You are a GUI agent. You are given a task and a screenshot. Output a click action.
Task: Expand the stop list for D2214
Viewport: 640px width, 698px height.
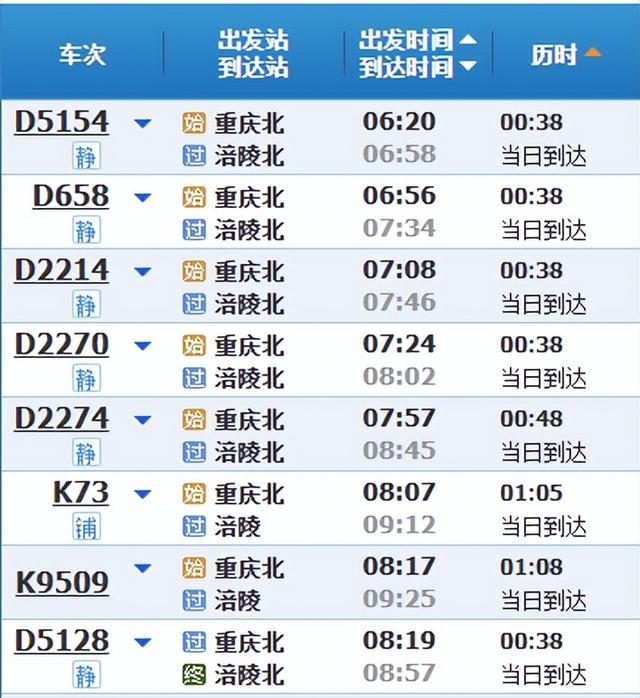tap(143, 272)
